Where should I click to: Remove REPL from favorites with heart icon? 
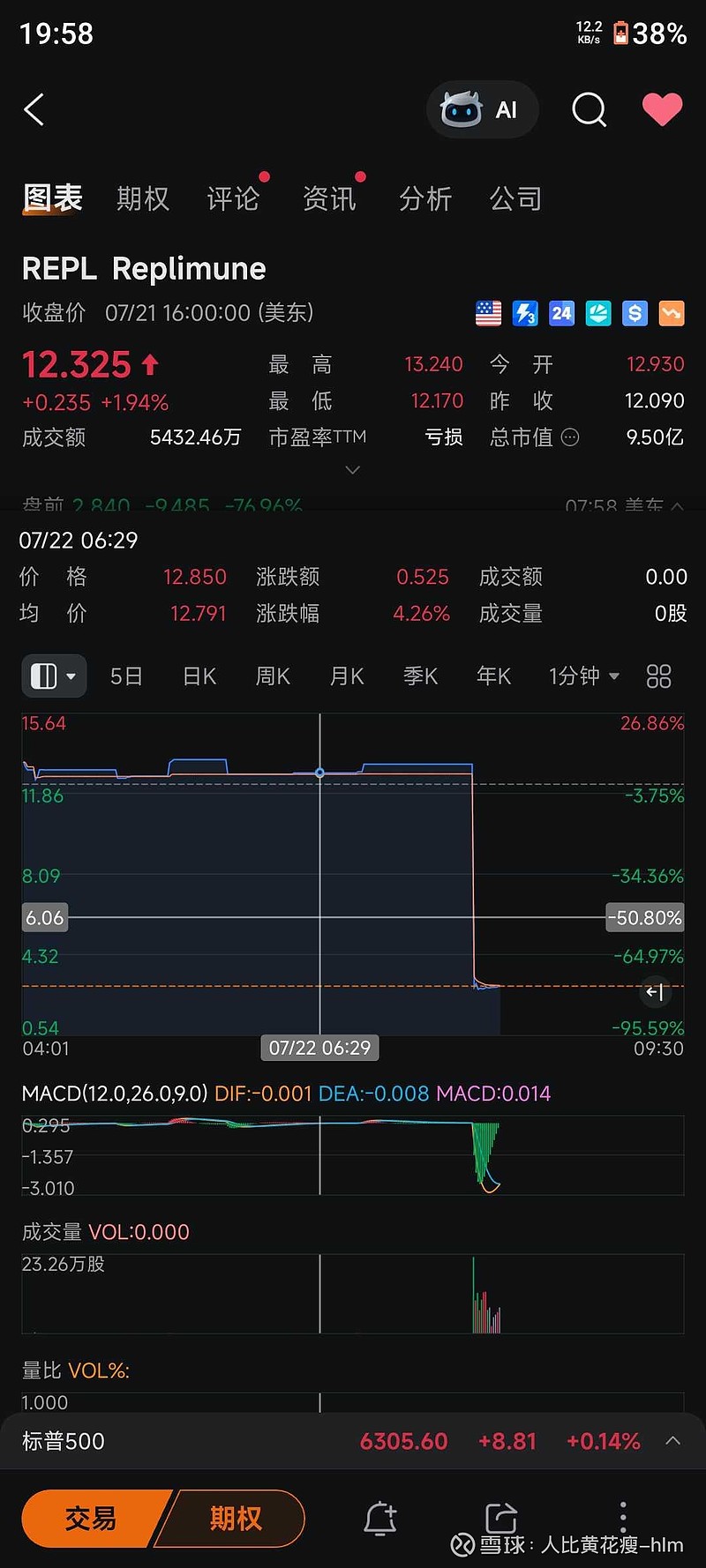tap(662, 109)
